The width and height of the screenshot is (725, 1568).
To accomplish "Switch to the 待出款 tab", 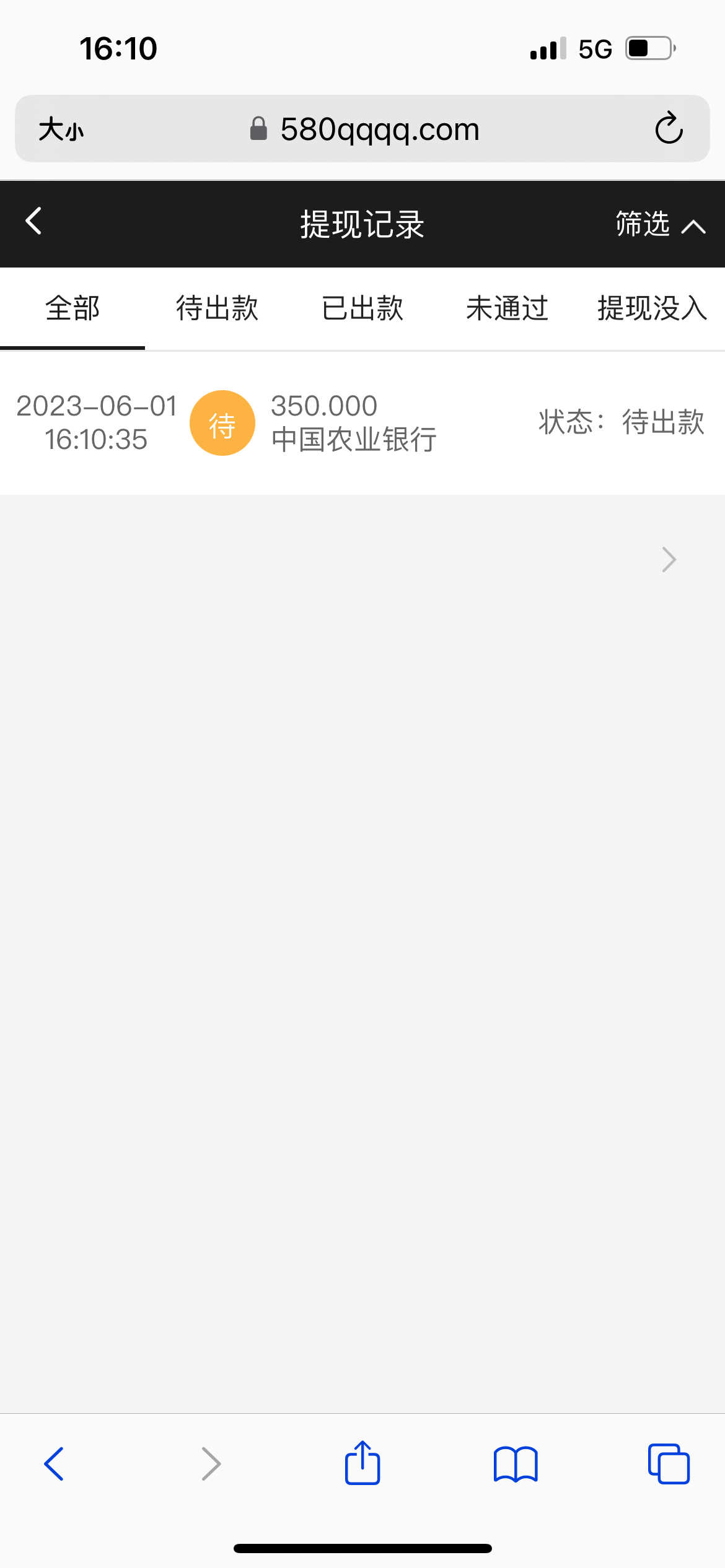I will [x=217, y=308].
